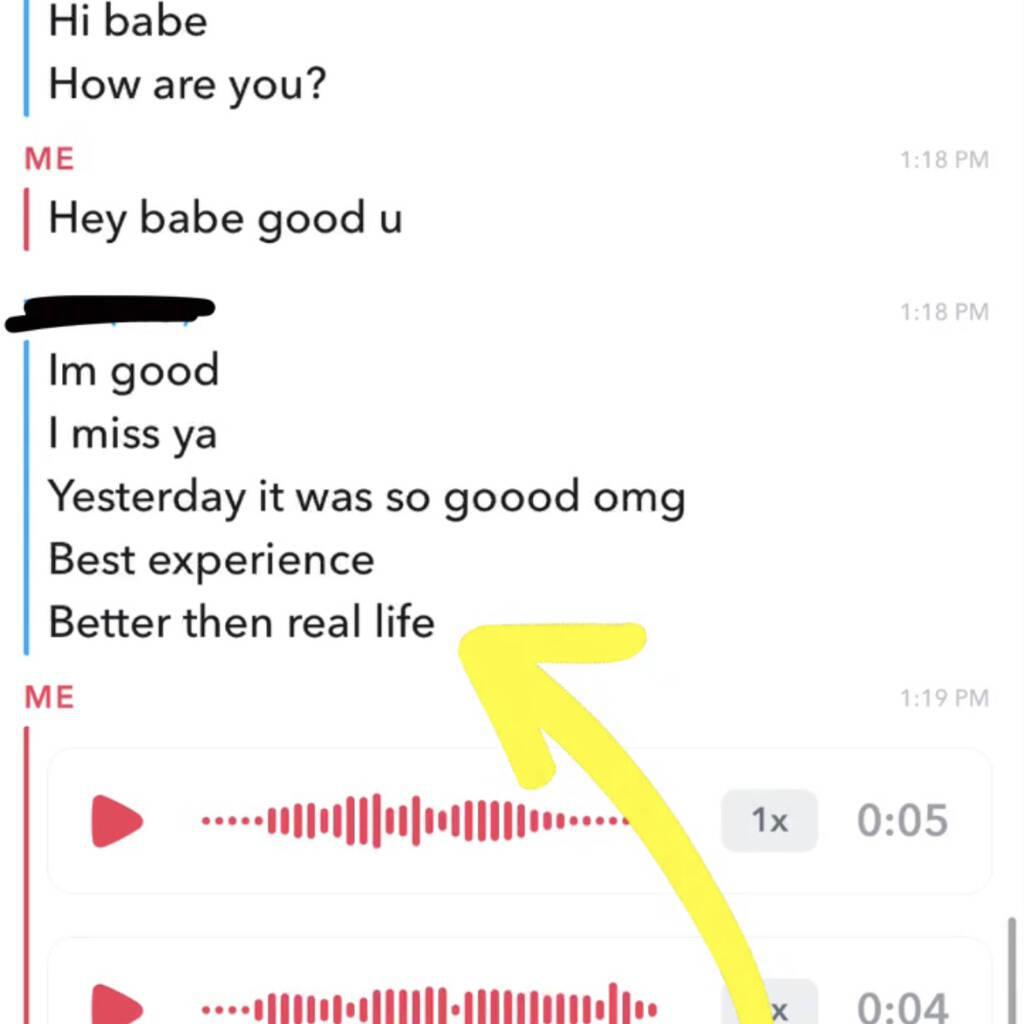Play the 0:05 voice note
This screenshot has width=1024, height=1024.
pos(115,821)
